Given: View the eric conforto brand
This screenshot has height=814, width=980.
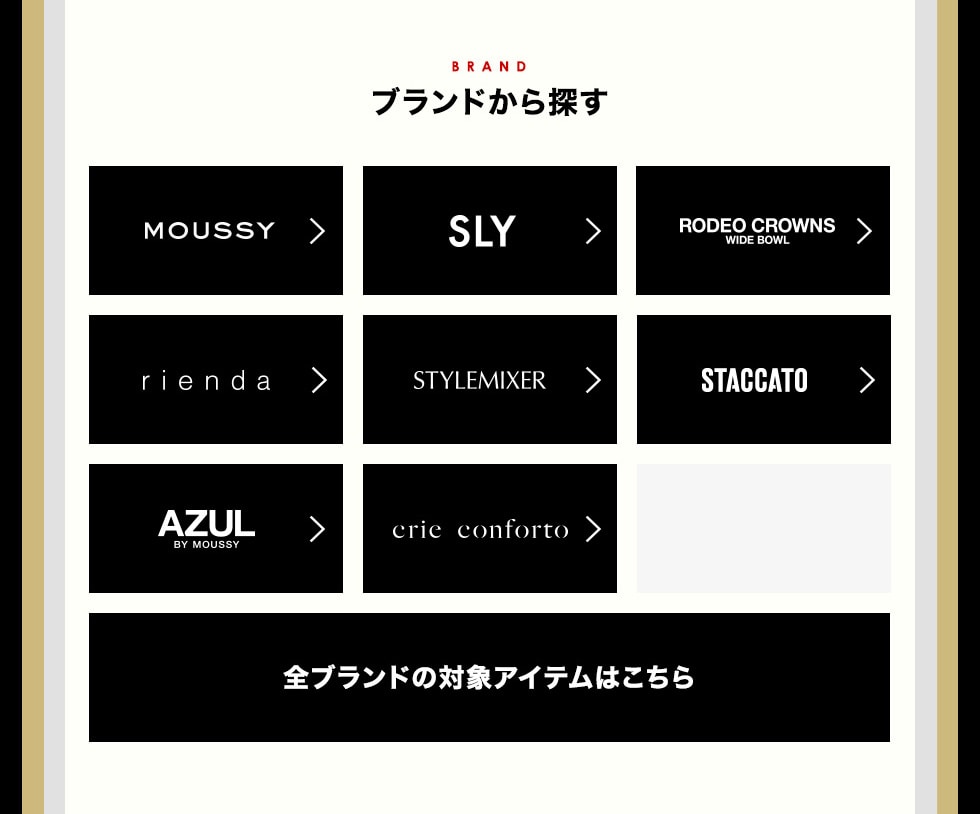Looking at the screenshot, I should tap(489, 529).
